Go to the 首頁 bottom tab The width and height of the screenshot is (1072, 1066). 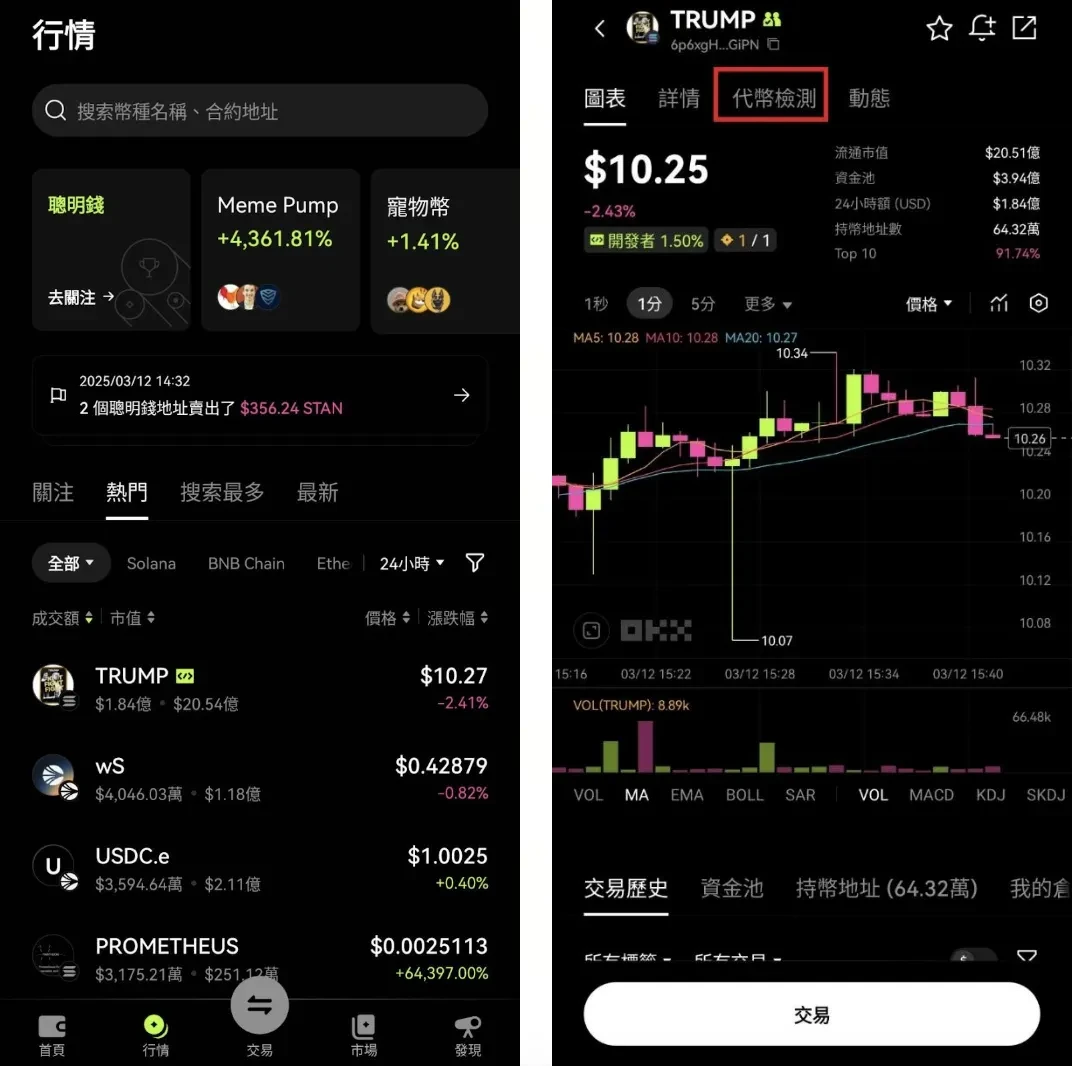52,1035
